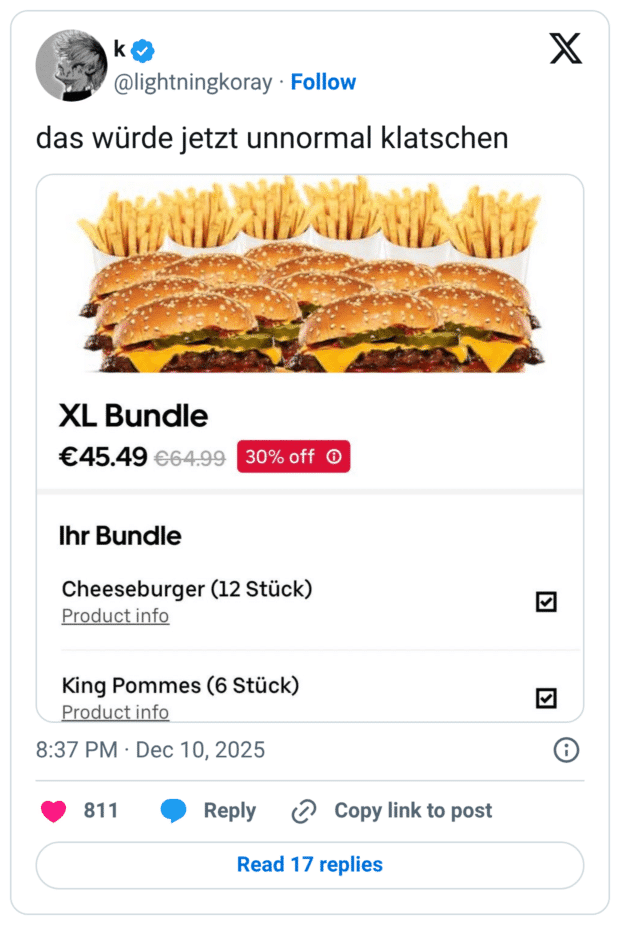The width and height of the screenshot is (620, 925).
Task: Like this post with the heart
Action: tap(54, 811)
